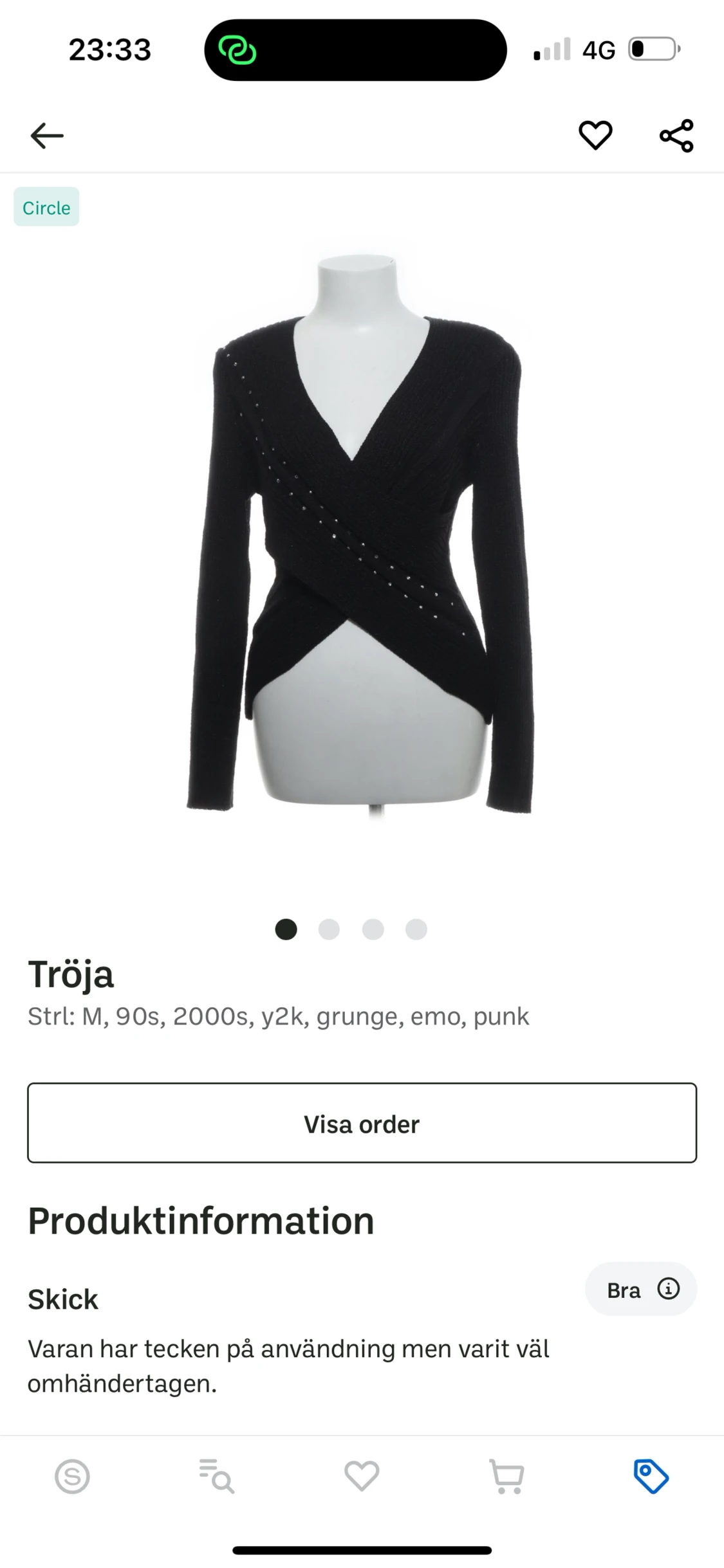Image resolution: width=724 pixels, height=1568 pixels.
Task: Favorite this Tröja with the heart icon
Action: click(596, 134)
